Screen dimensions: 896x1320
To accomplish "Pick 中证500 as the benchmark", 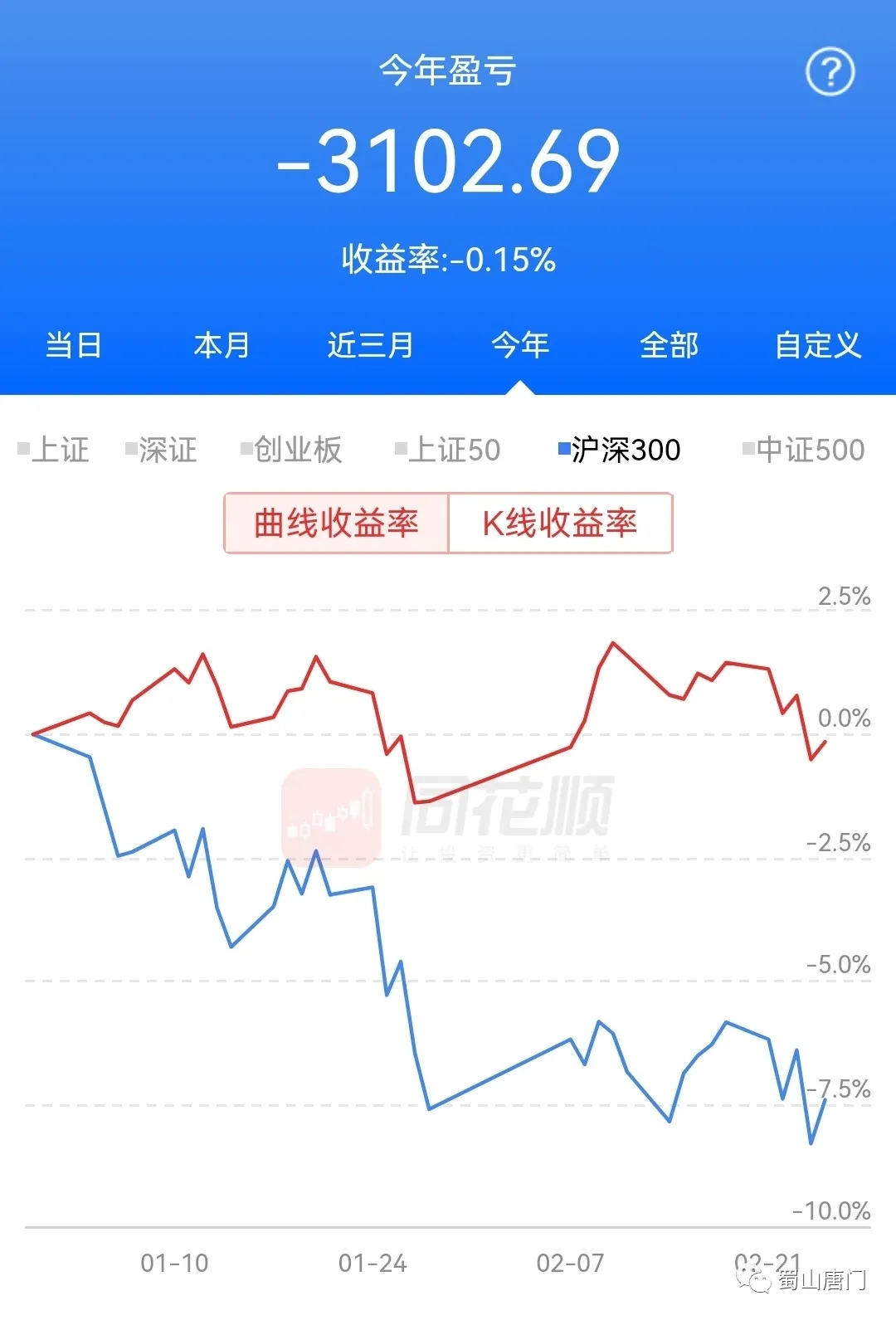I will (804, 450).
